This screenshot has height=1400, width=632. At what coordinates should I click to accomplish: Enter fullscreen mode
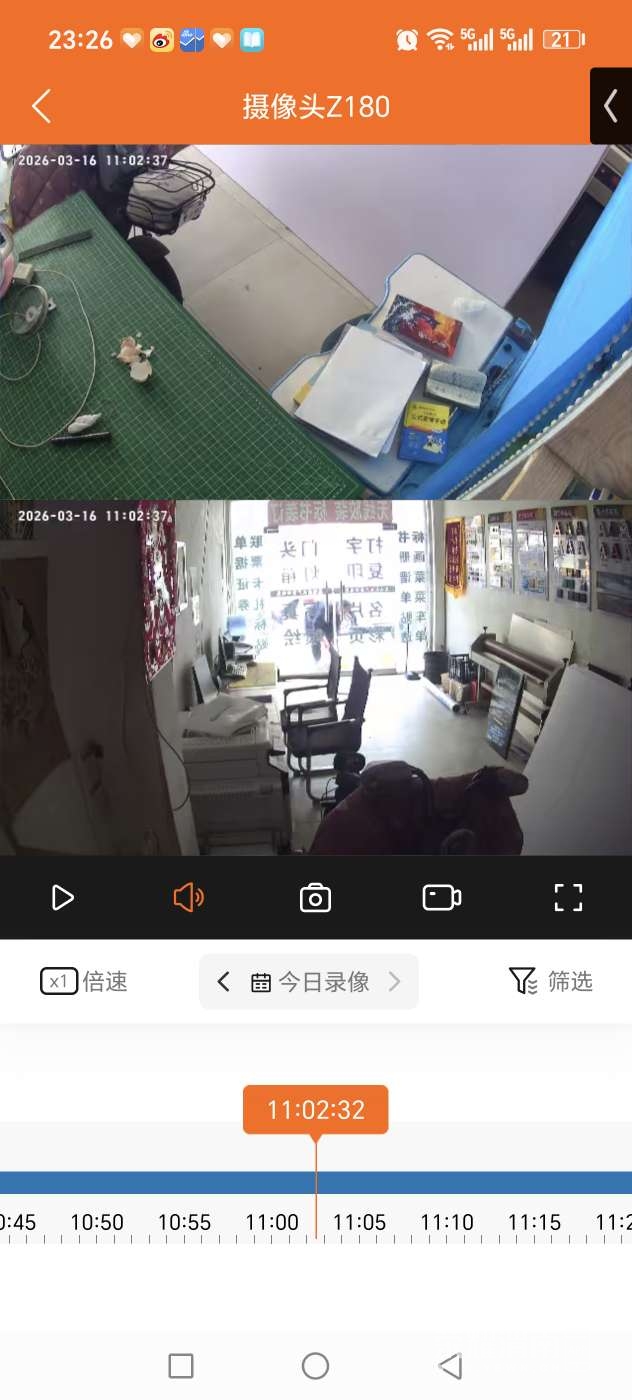tap(568, 897)
